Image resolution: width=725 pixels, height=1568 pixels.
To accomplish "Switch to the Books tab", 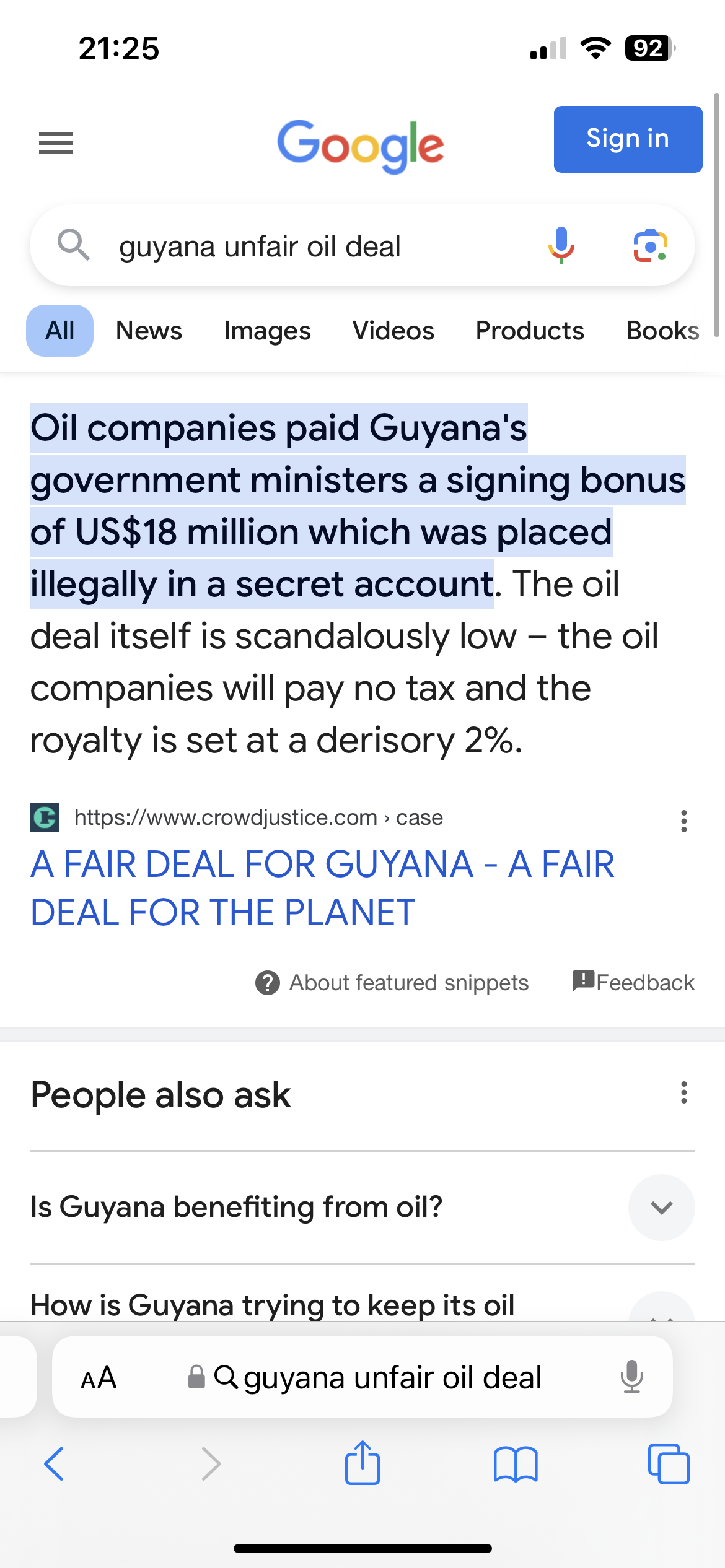I will (x=662, y=330).
